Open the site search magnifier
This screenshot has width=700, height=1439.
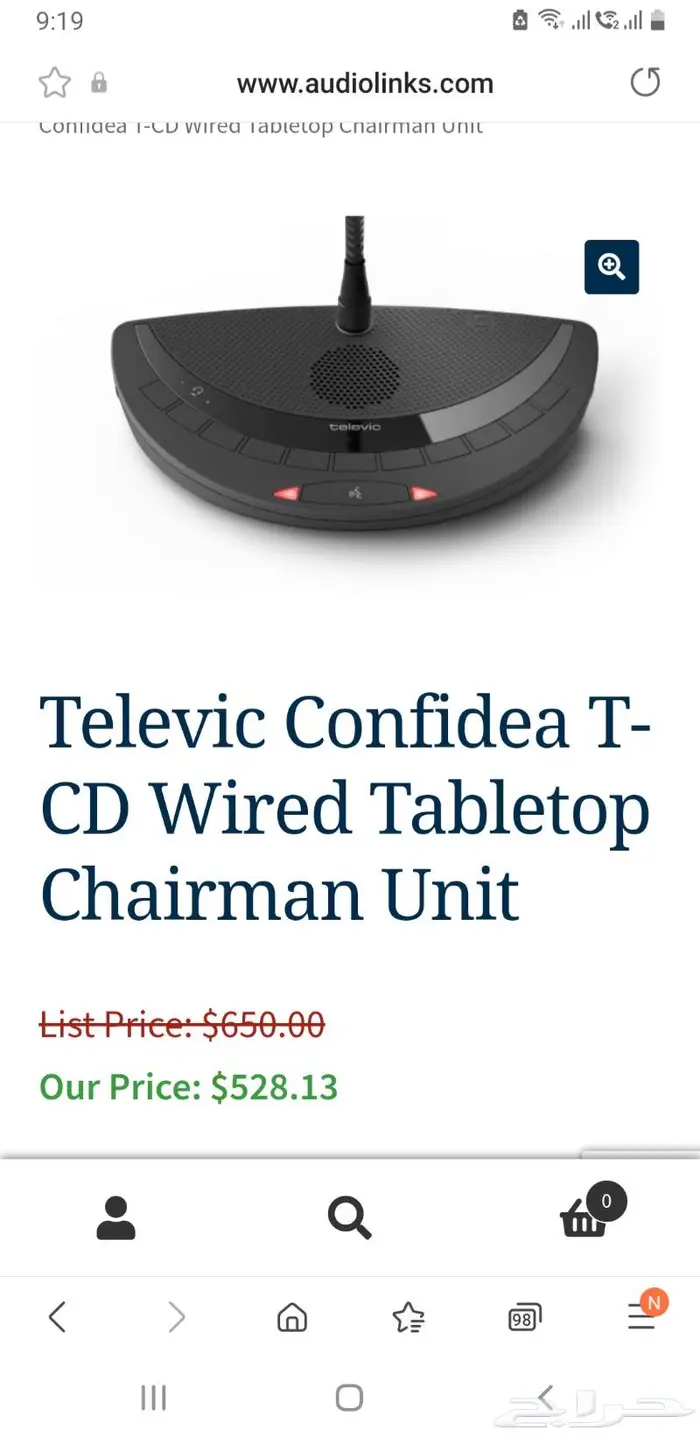point(349,1218)
